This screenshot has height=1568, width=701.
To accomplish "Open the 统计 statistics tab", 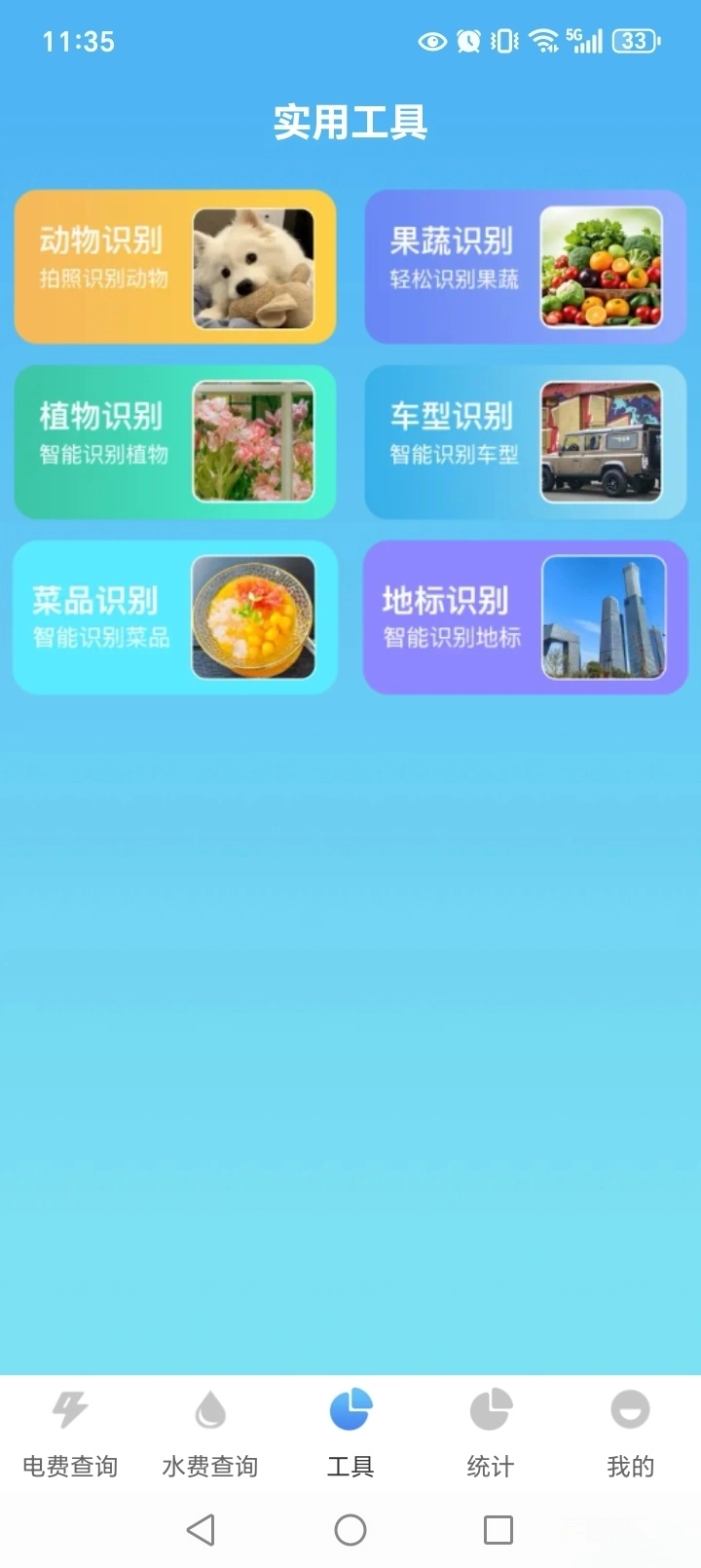I will (x=490, y=1437).
